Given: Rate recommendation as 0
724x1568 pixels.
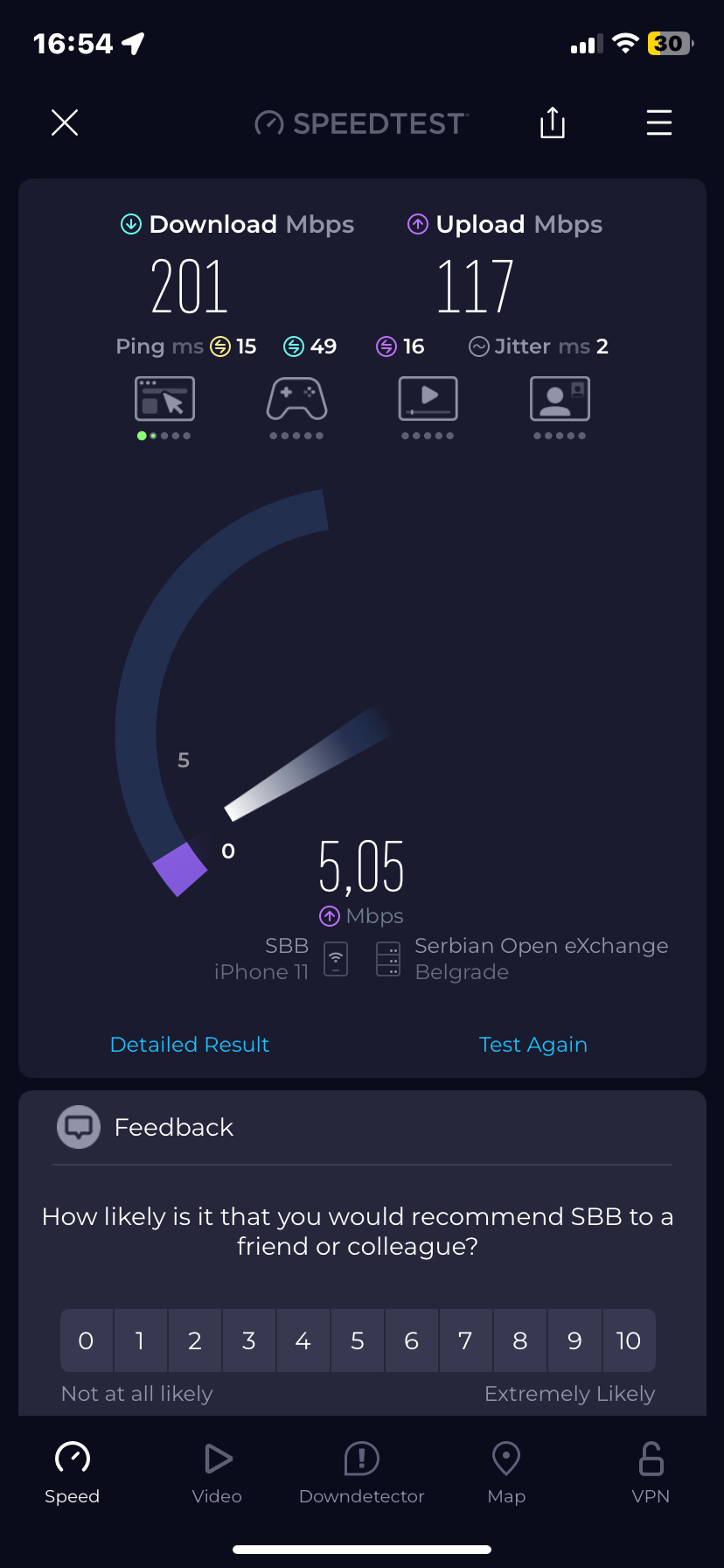Looking at the screenshot, I should coord(86,1340).
